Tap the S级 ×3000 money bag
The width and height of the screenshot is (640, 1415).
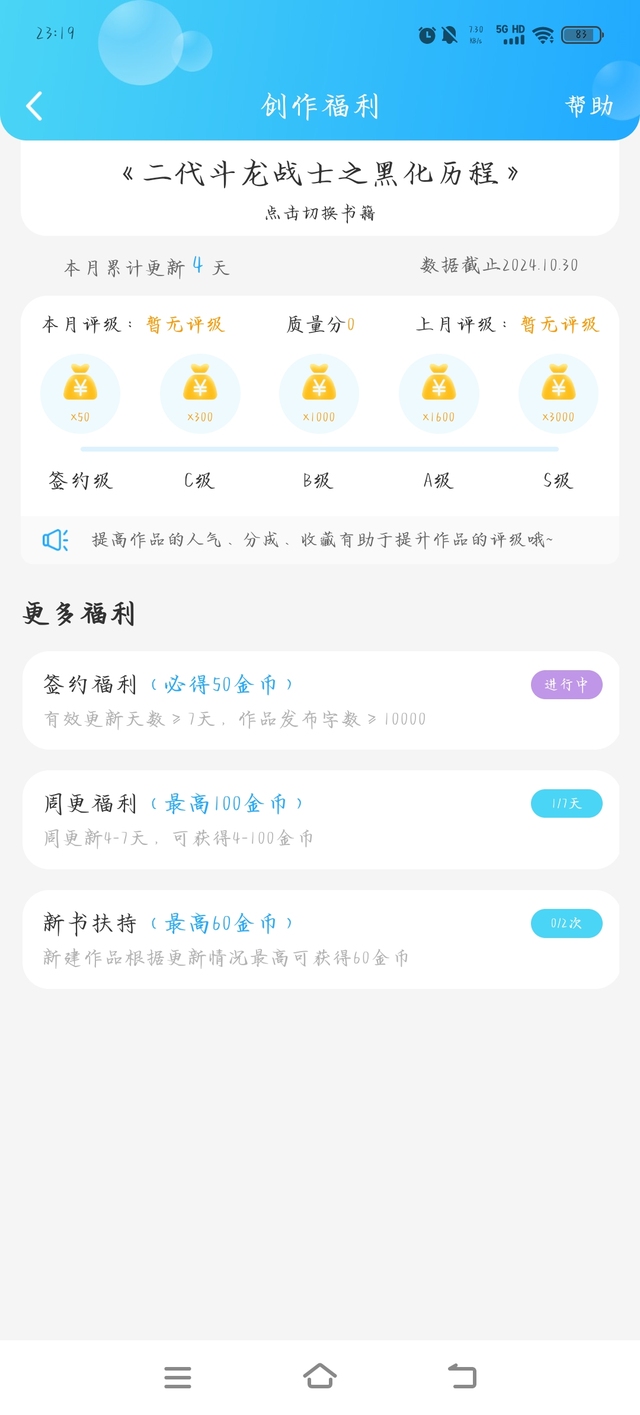click(558, 393)
